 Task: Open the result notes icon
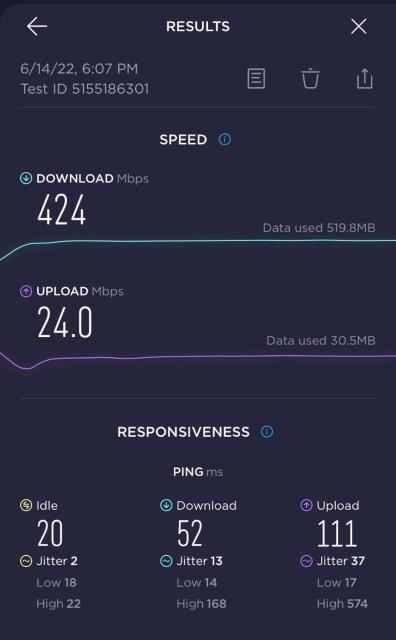click(256, 78)
